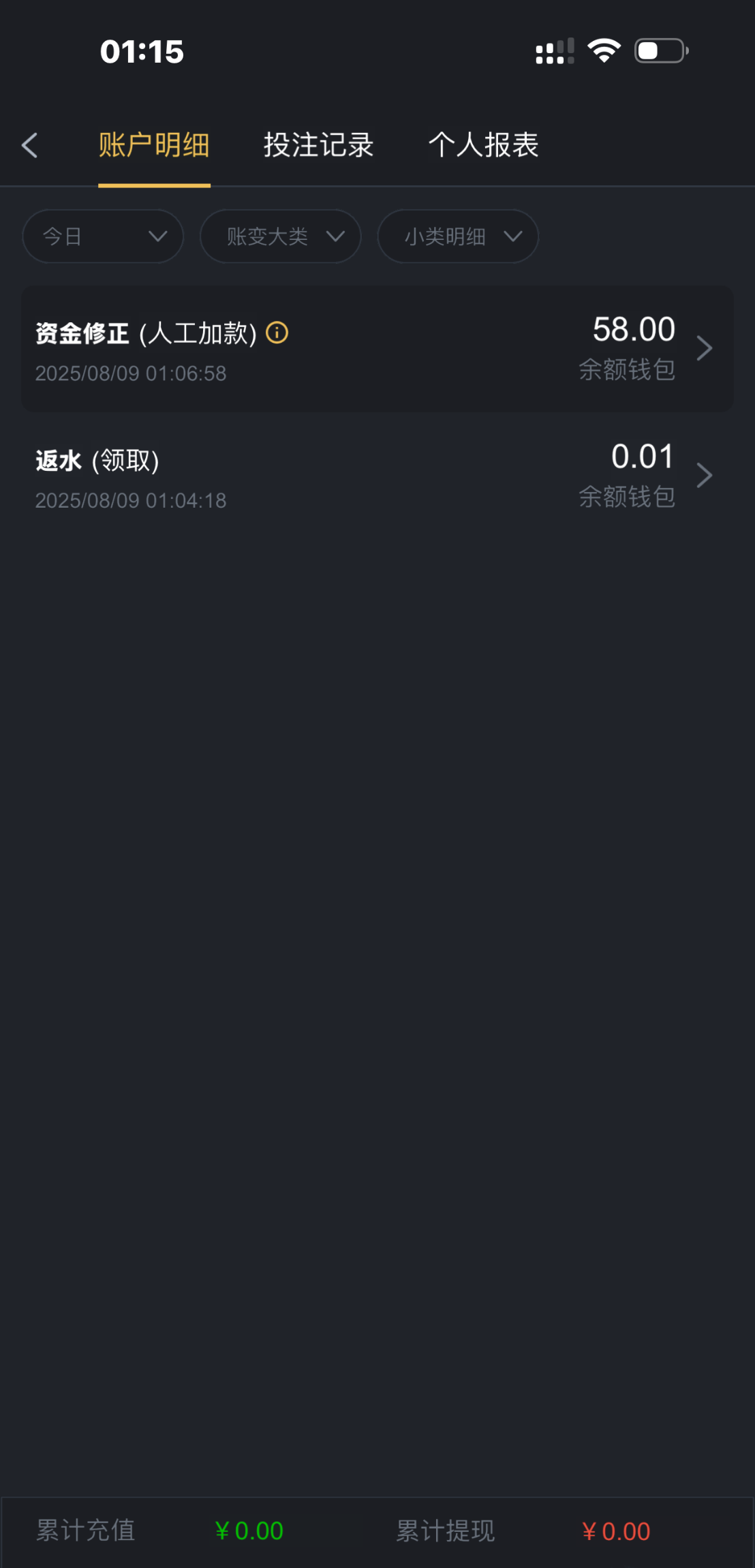Open the 账变大类 category dropdown
Viewport: 755px width, 1568px height.
coord(280,236)
